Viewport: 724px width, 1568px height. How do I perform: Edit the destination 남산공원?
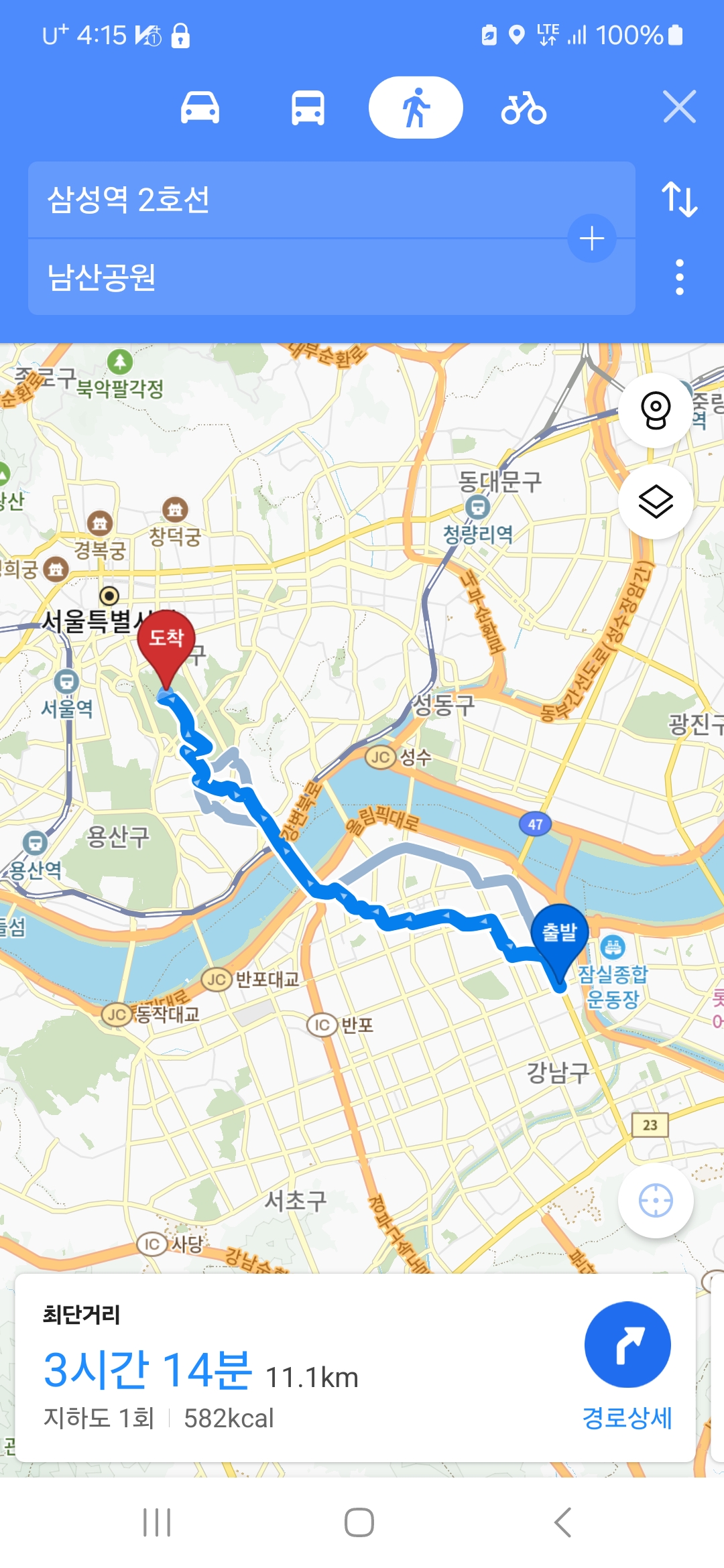(332, 277)
